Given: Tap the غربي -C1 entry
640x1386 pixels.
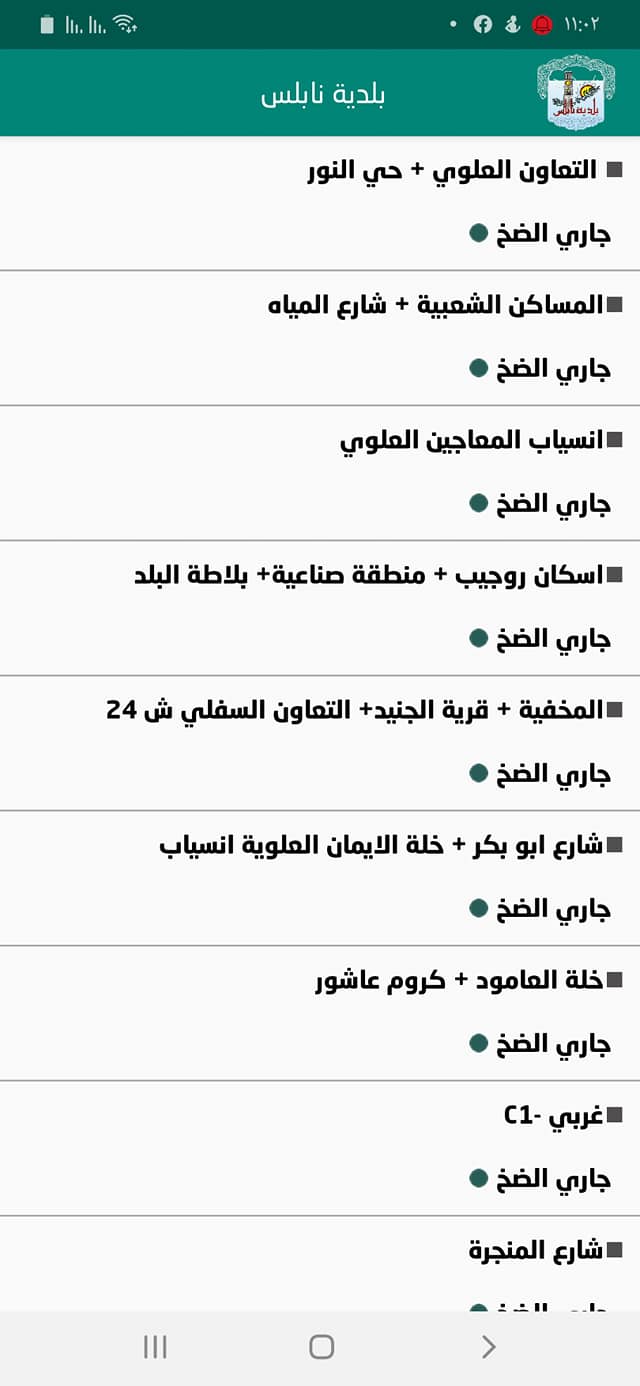Looking at the screenshot, I should point(554,1116).
